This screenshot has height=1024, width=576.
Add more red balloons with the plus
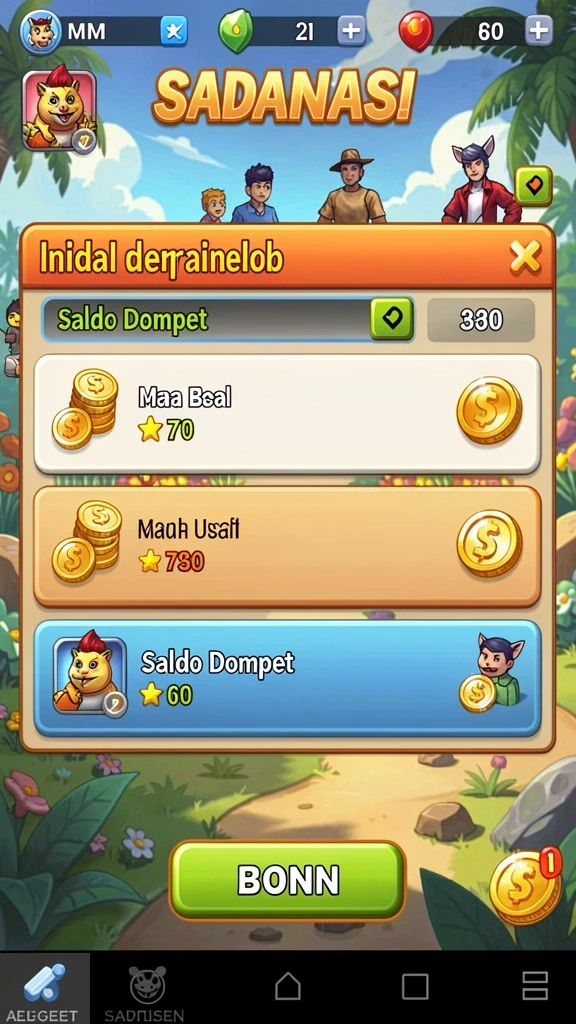click(x=539, y=30)
